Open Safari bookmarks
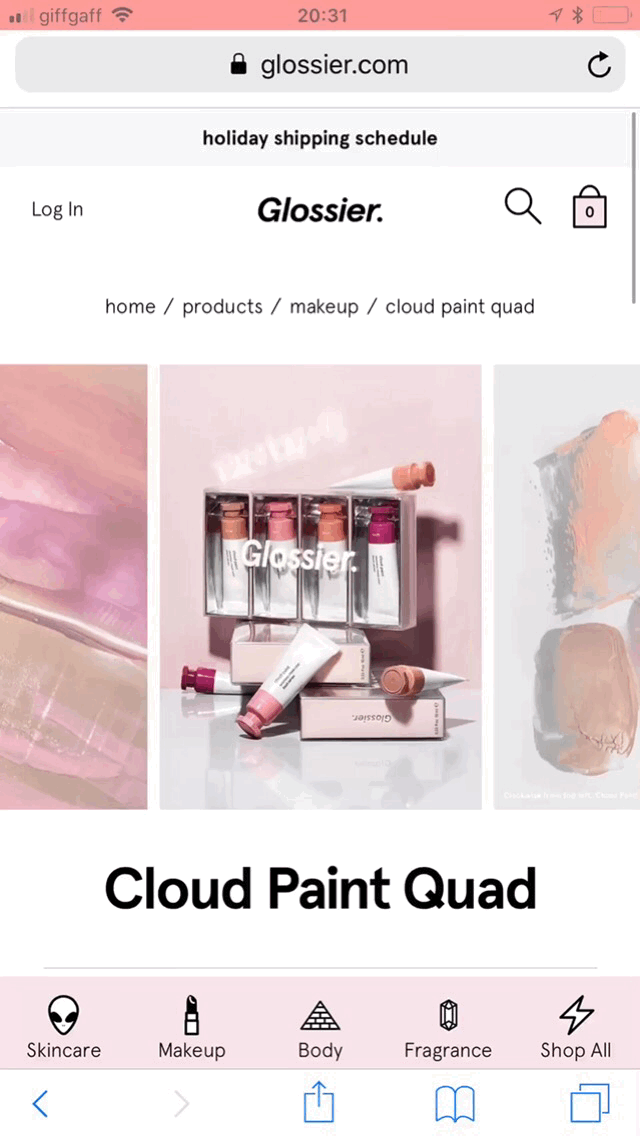 pyautogui.click(x=454, y=1104)
